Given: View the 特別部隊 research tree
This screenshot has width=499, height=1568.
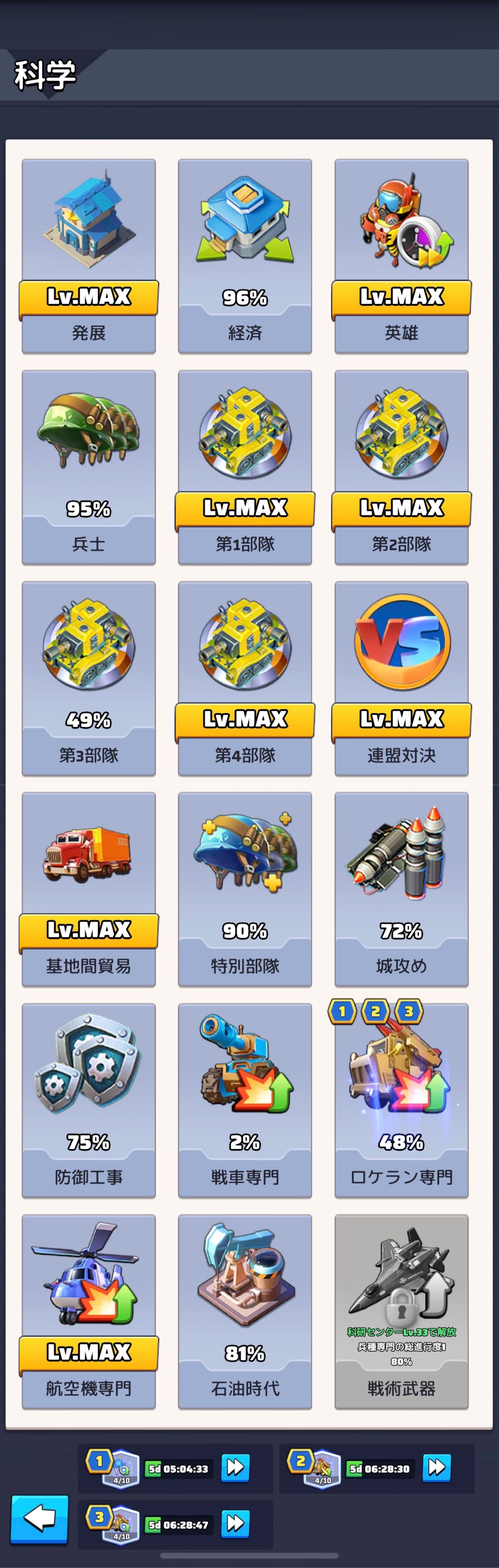Looking at the screenshot, I should point(244,889).
